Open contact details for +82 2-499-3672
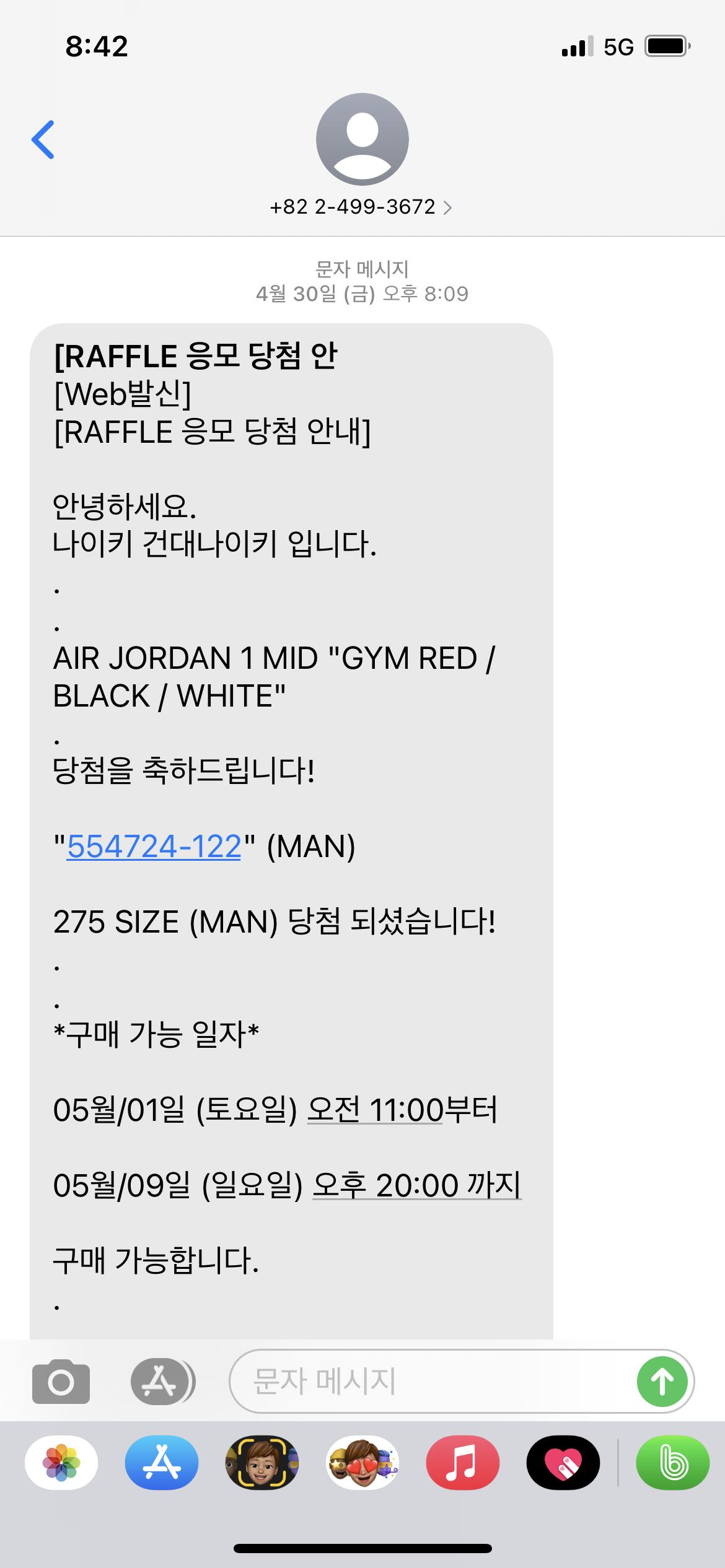This screenshot has height=1568, width=725. [x=361, y=207]
